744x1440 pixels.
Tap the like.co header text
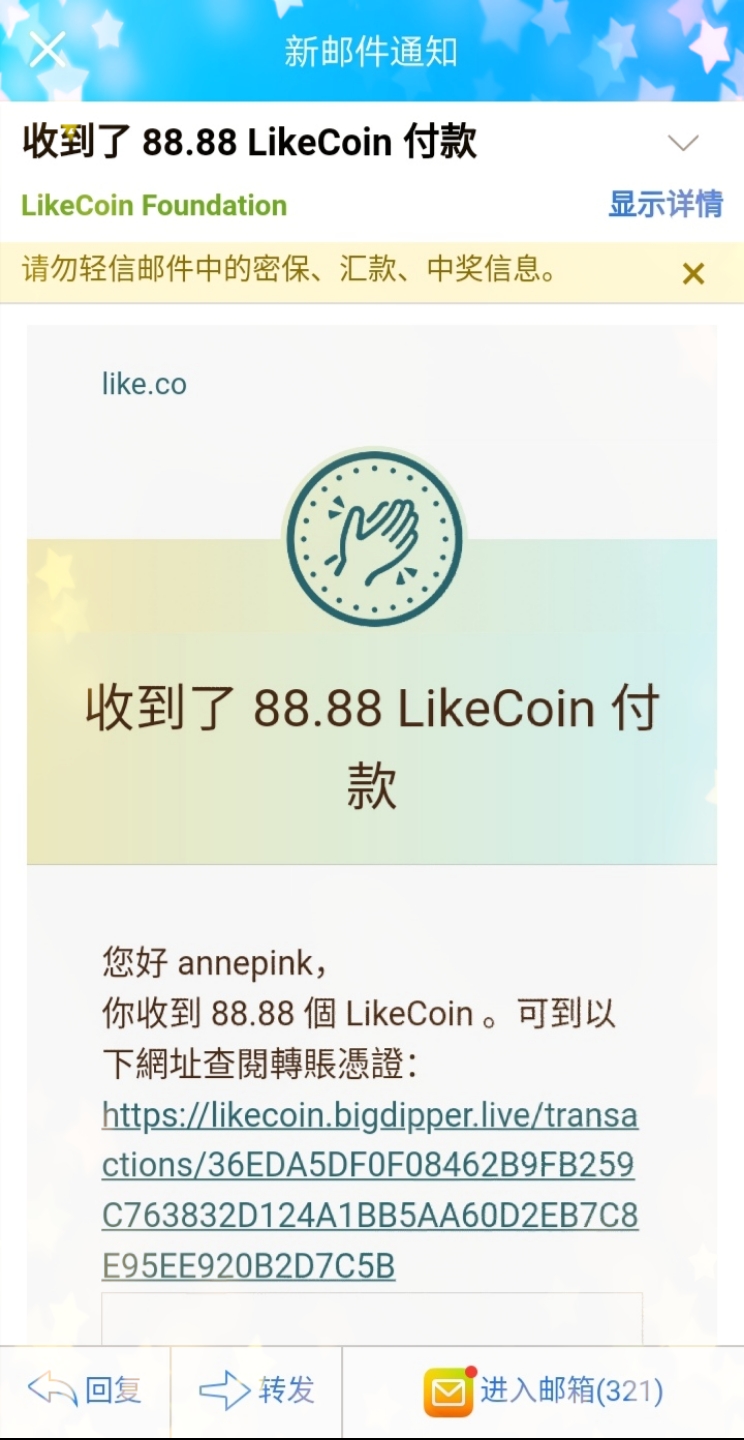point(143,383)
